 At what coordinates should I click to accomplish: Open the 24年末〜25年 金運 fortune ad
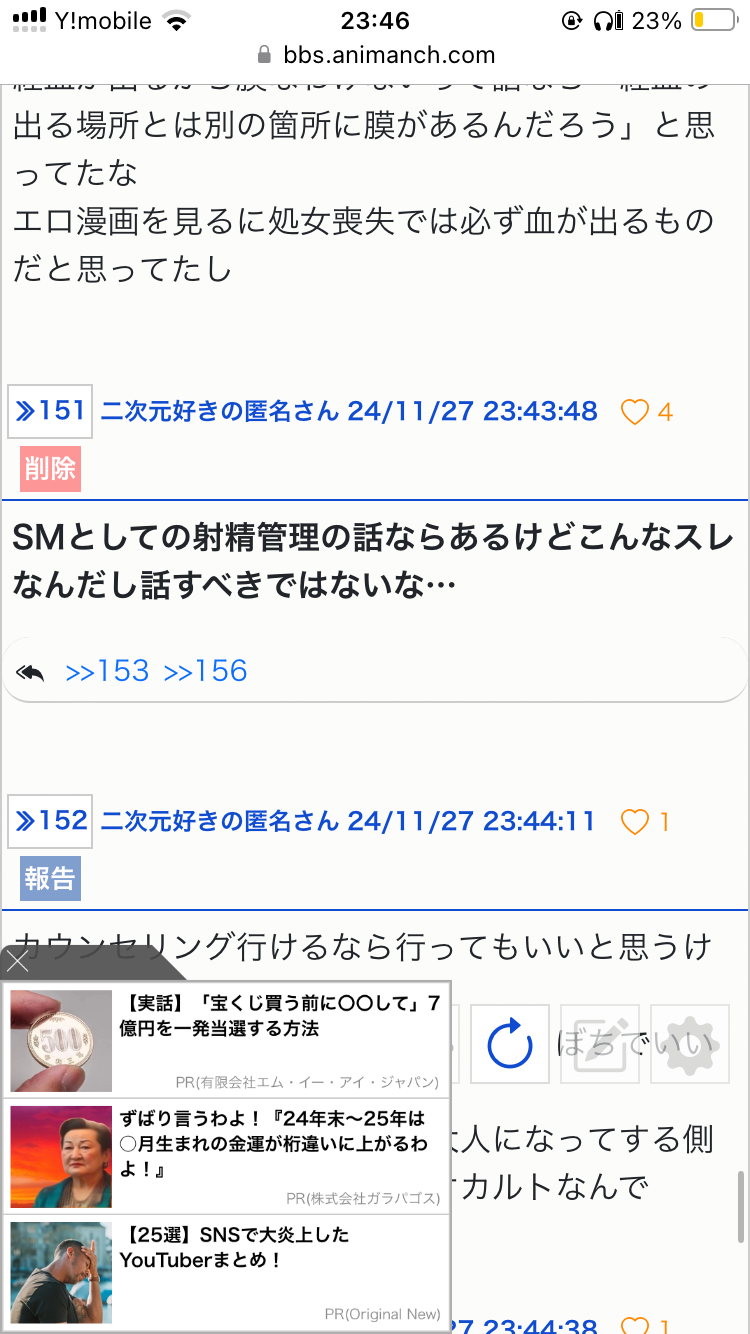[226, 1155]
